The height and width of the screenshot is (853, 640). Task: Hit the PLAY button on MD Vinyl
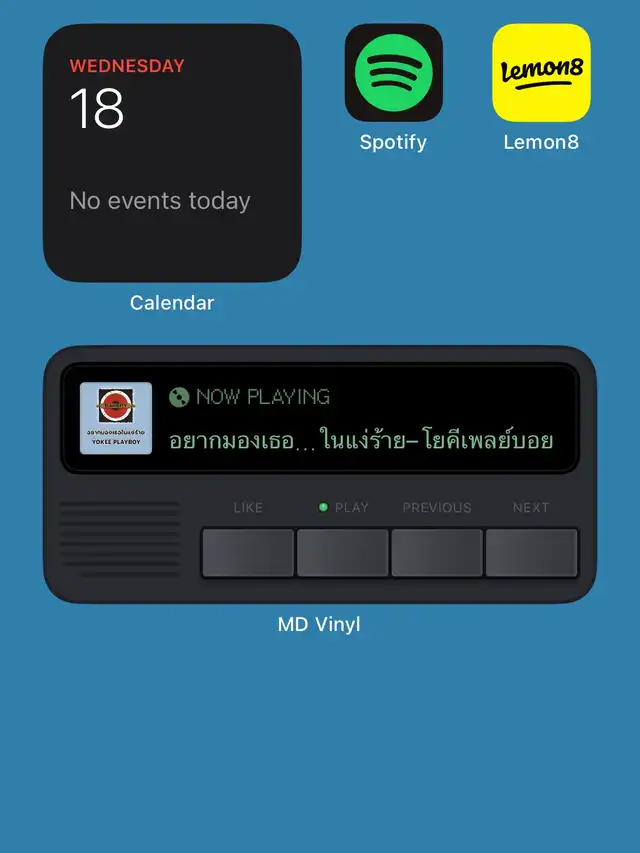(x=343, y=552)
